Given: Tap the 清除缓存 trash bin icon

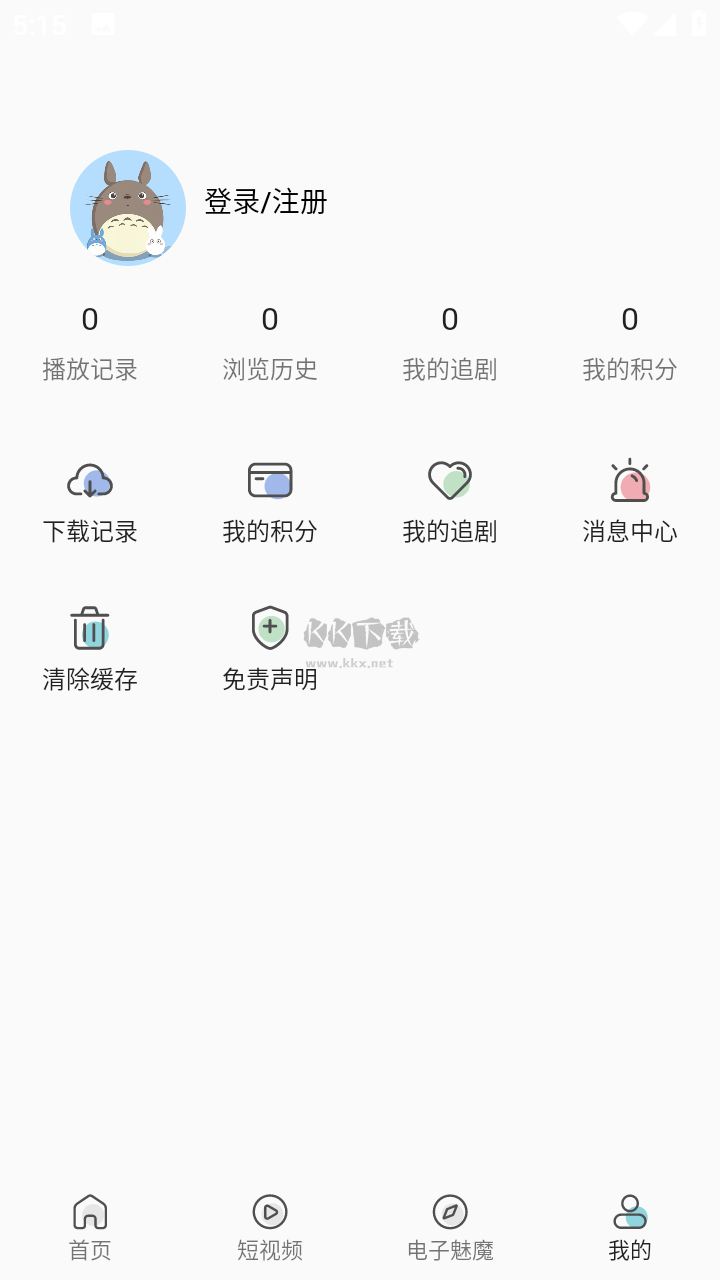Looking at the screenshot, I should pyautogui.click(x=90, y=630).
